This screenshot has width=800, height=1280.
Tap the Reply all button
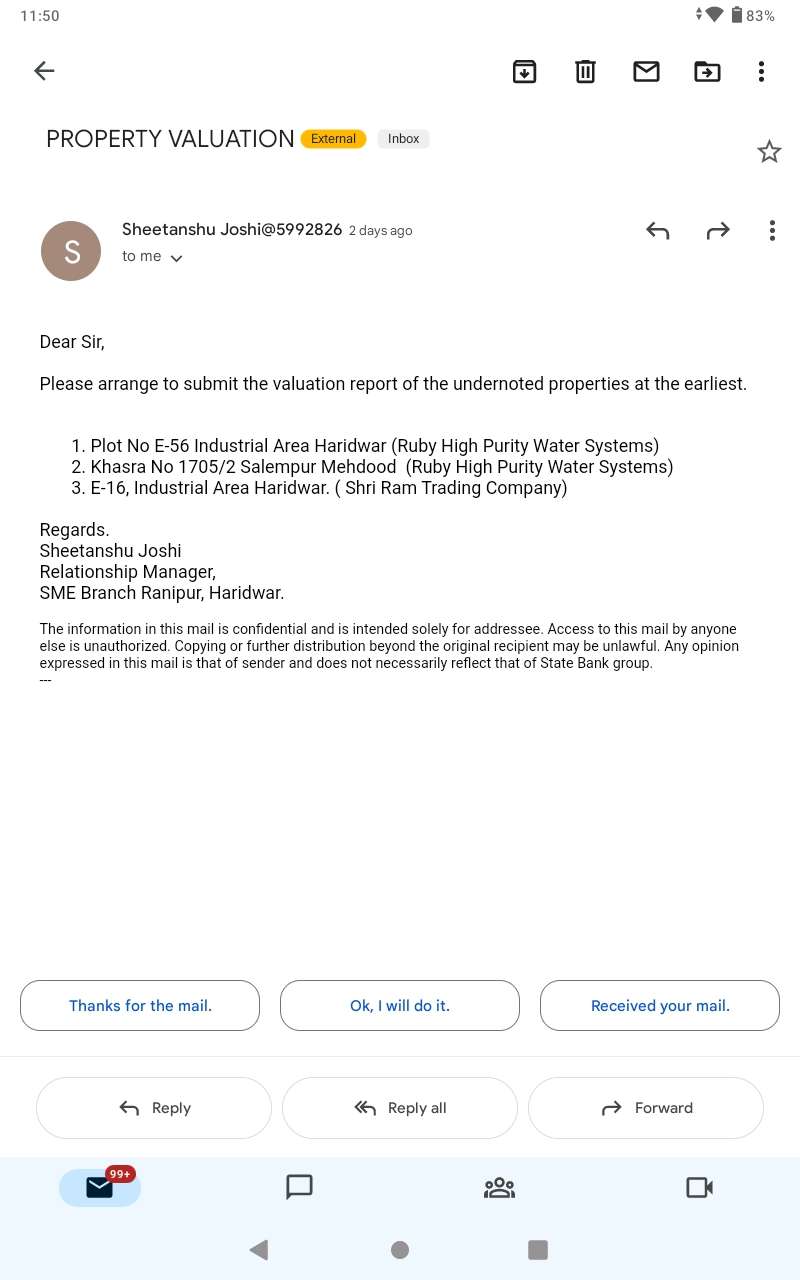(x=400, y=1108)
